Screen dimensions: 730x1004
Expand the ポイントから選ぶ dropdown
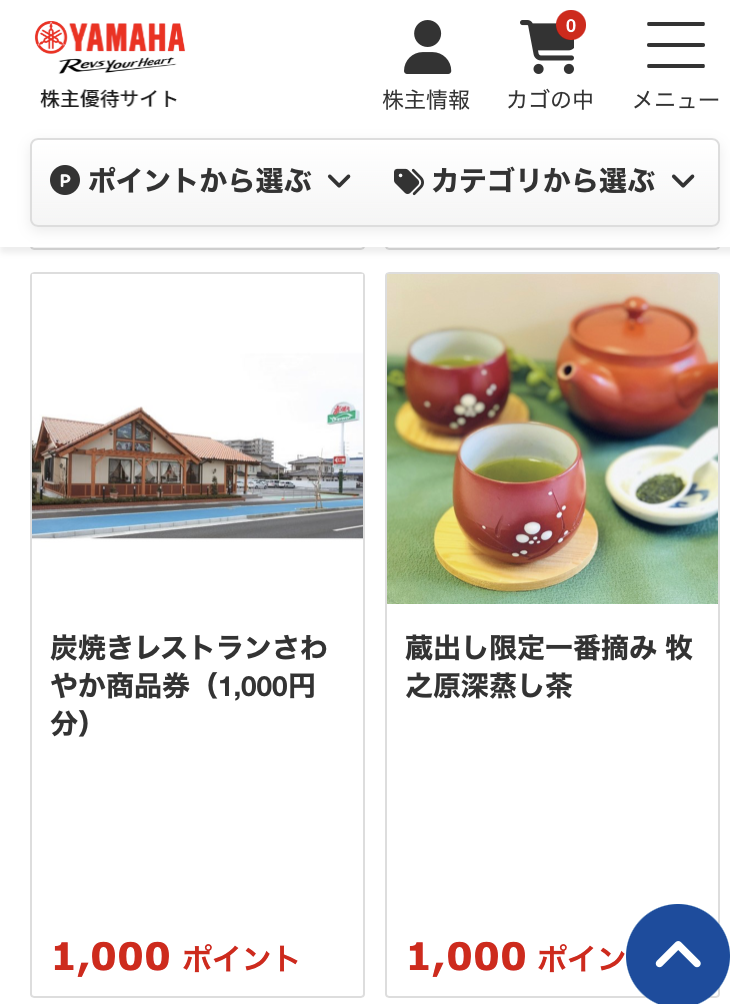pos(201,181)
